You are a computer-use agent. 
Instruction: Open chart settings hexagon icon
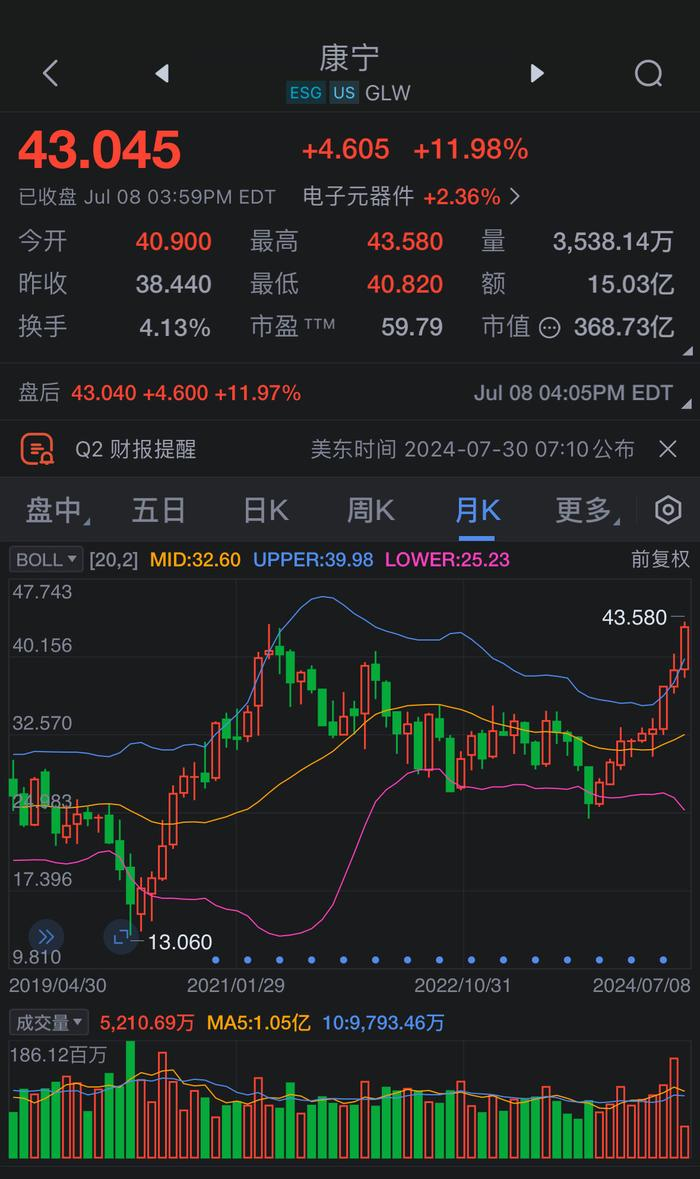coord(667,510)
